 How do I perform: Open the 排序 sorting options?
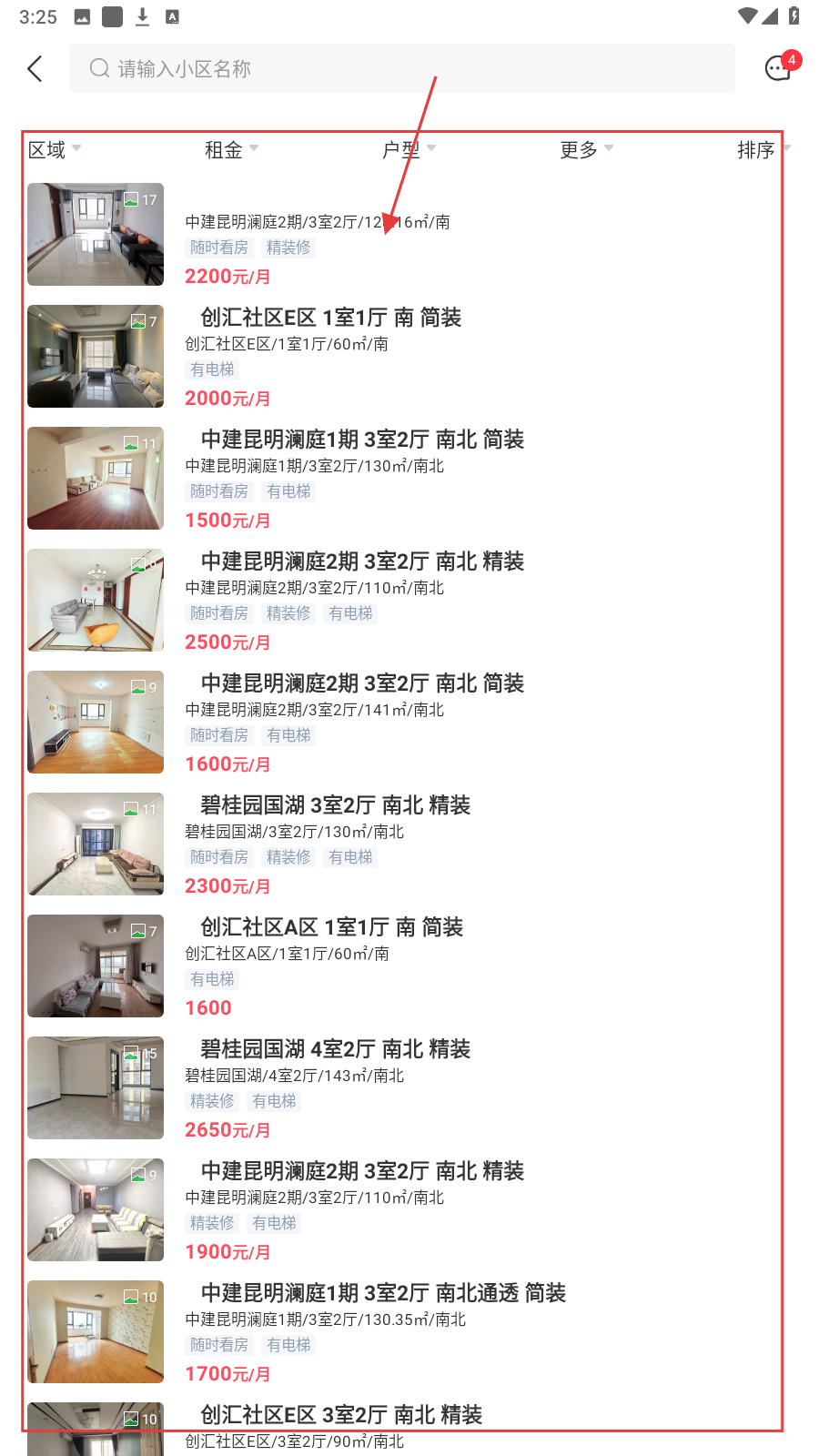[x=760, y=150]
